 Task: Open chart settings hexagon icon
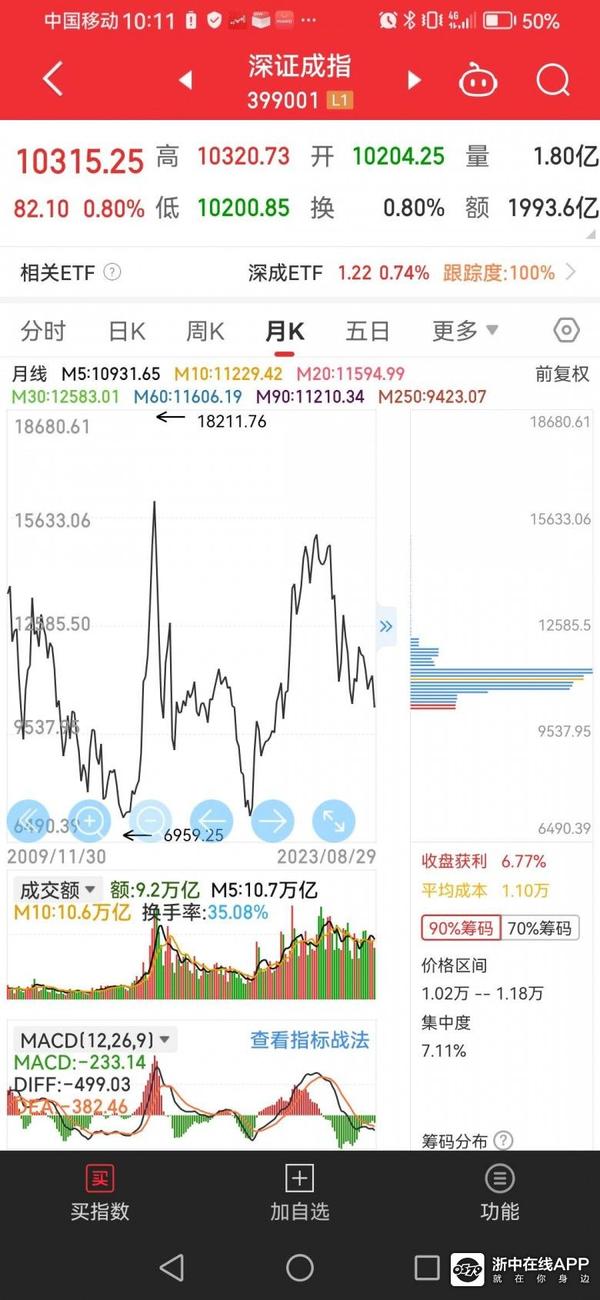(x=566, y=331)
